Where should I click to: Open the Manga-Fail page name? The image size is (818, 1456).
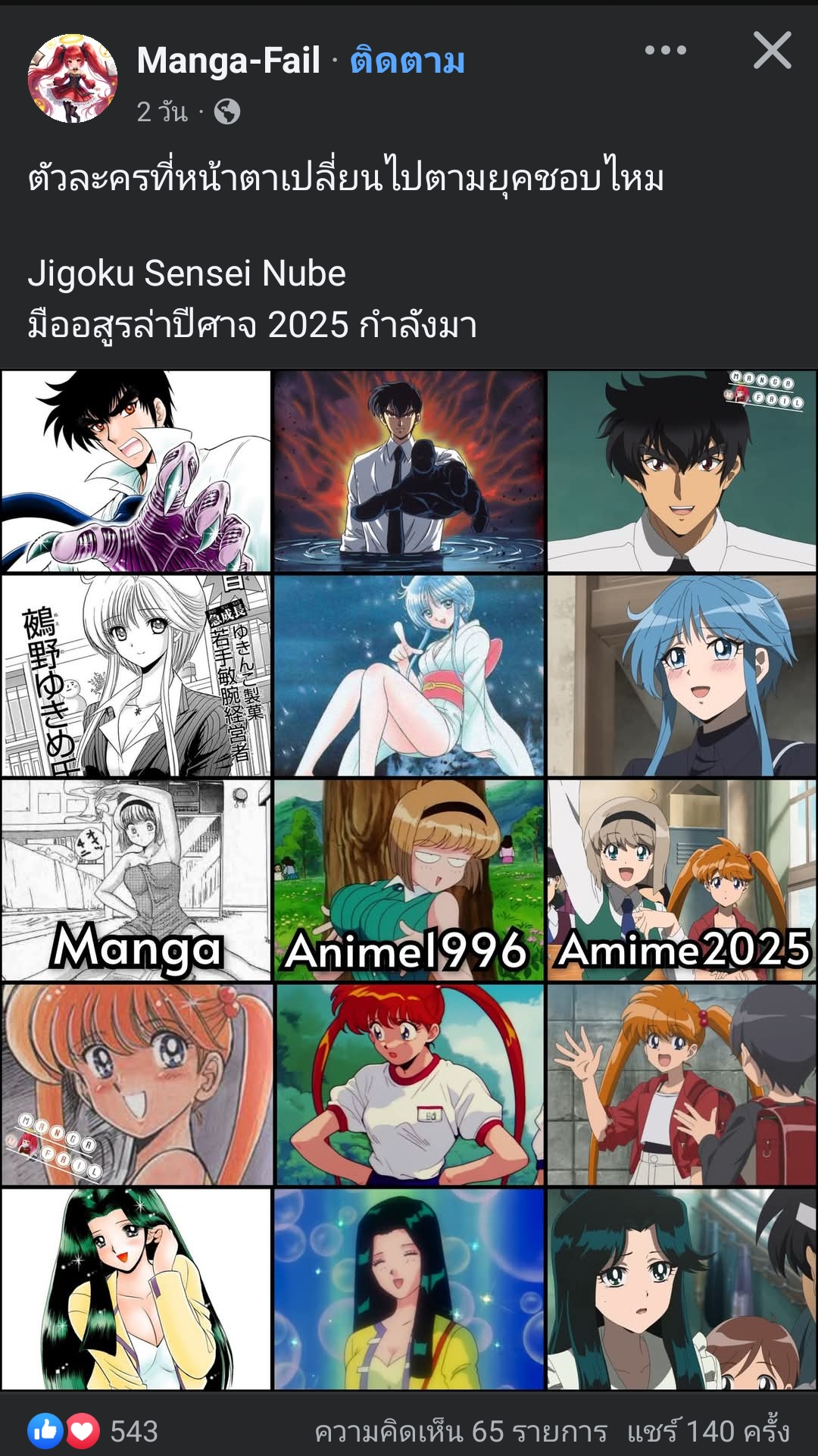[x=228, y=61]
